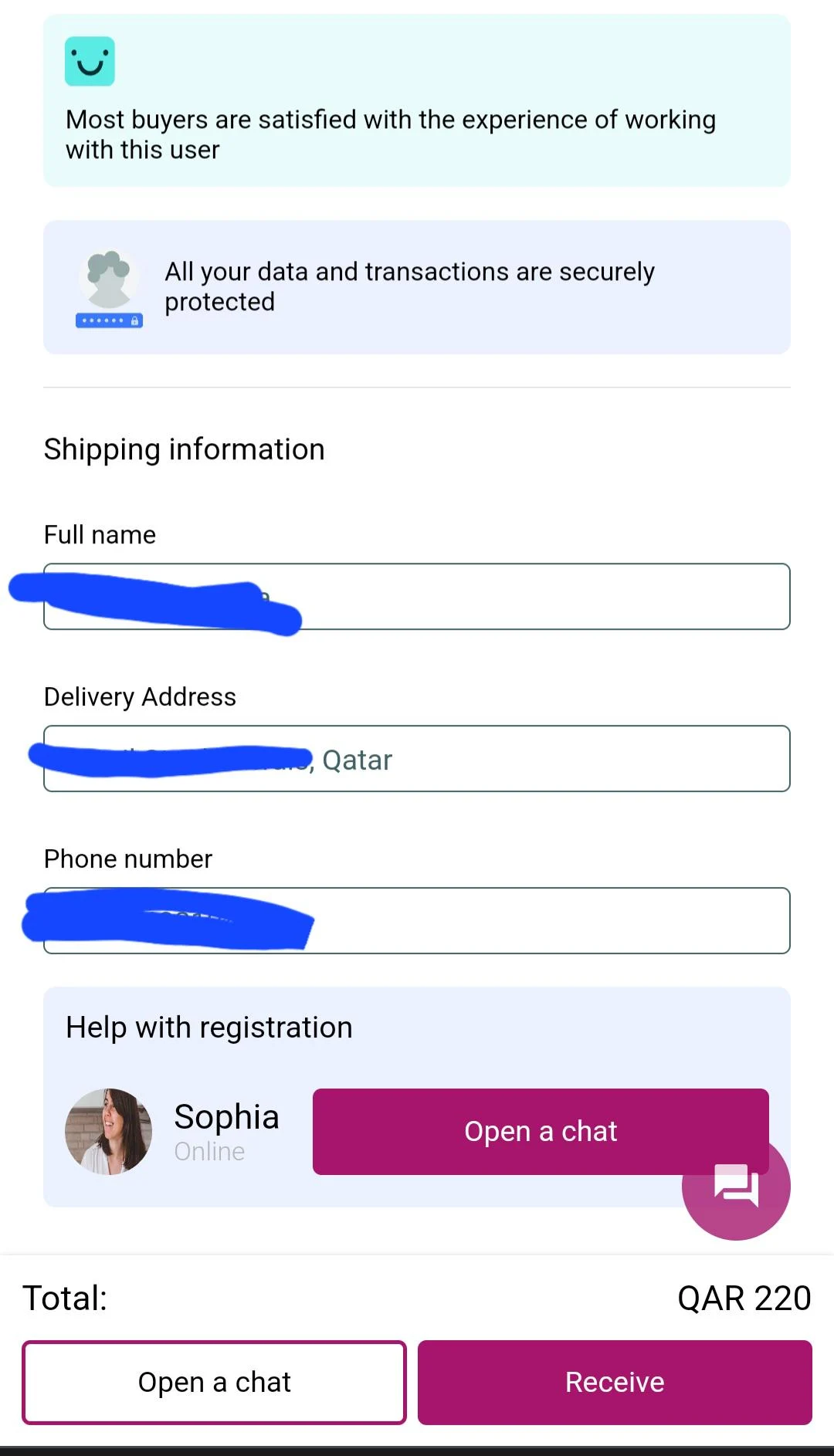This screenshot has width=834, height=1456.
Task: Click the security avatar icon
Action: point(109,278)
